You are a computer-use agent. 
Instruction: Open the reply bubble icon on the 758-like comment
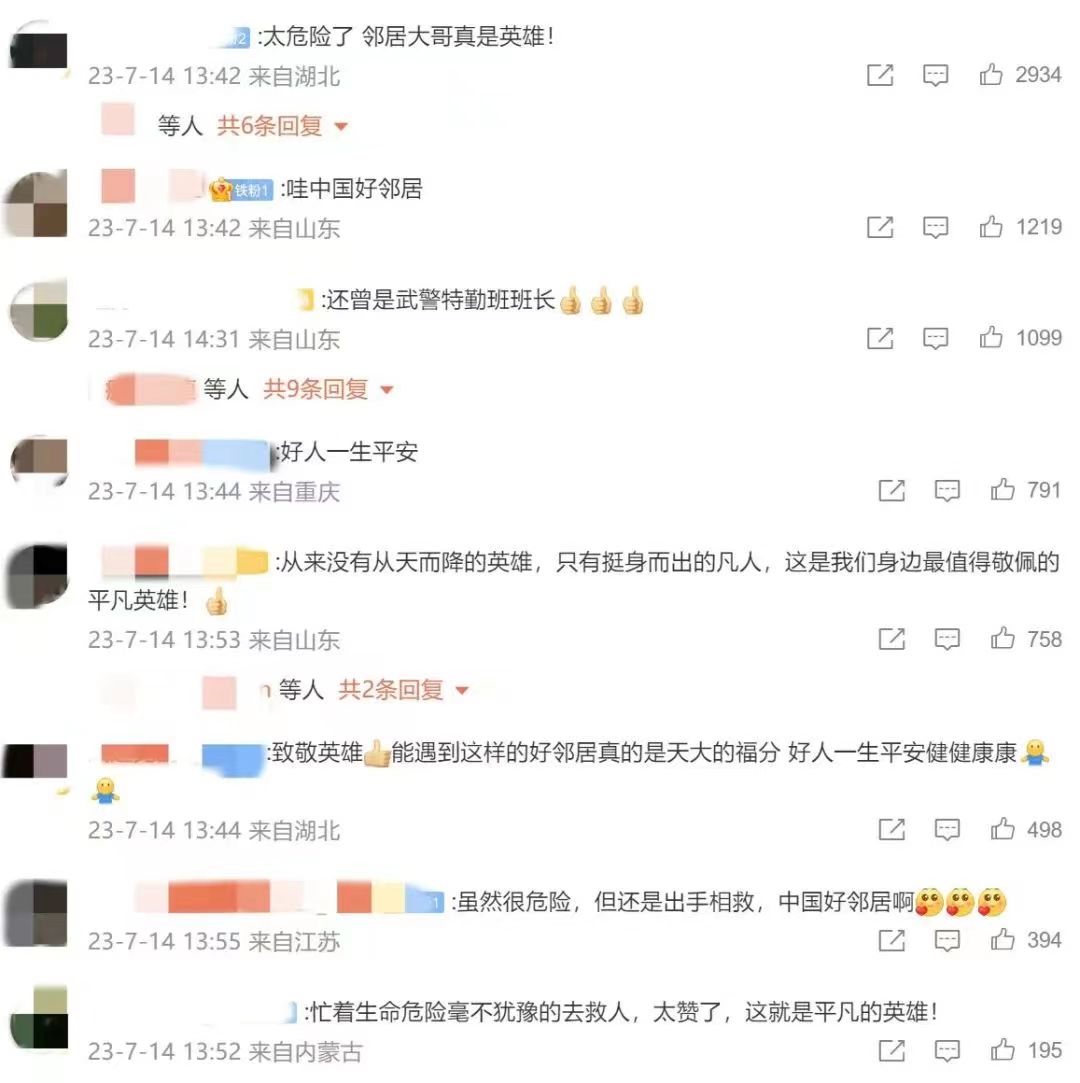coord(947,638)
